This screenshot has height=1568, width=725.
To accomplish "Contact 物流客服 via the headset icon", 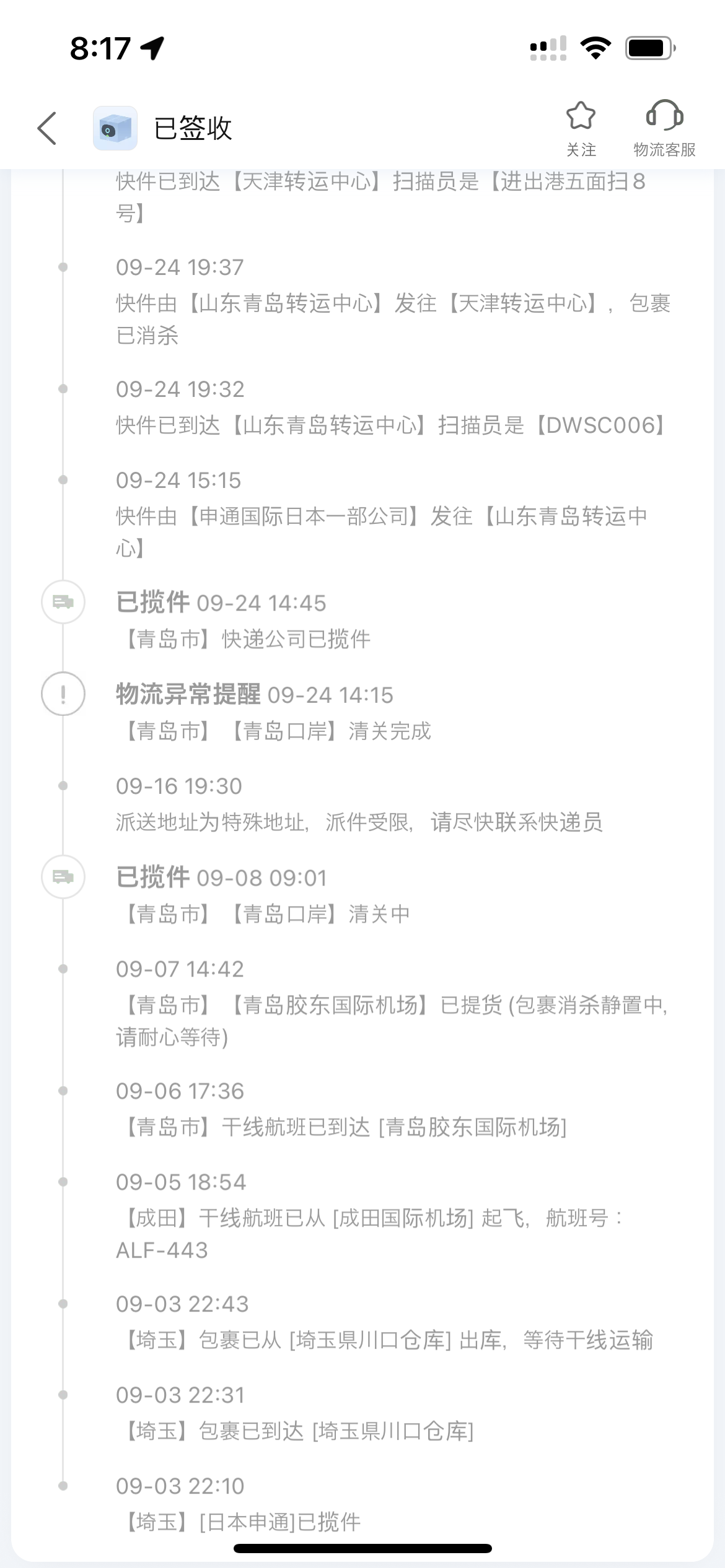I will pyautogui.click(x=664, y=128).
